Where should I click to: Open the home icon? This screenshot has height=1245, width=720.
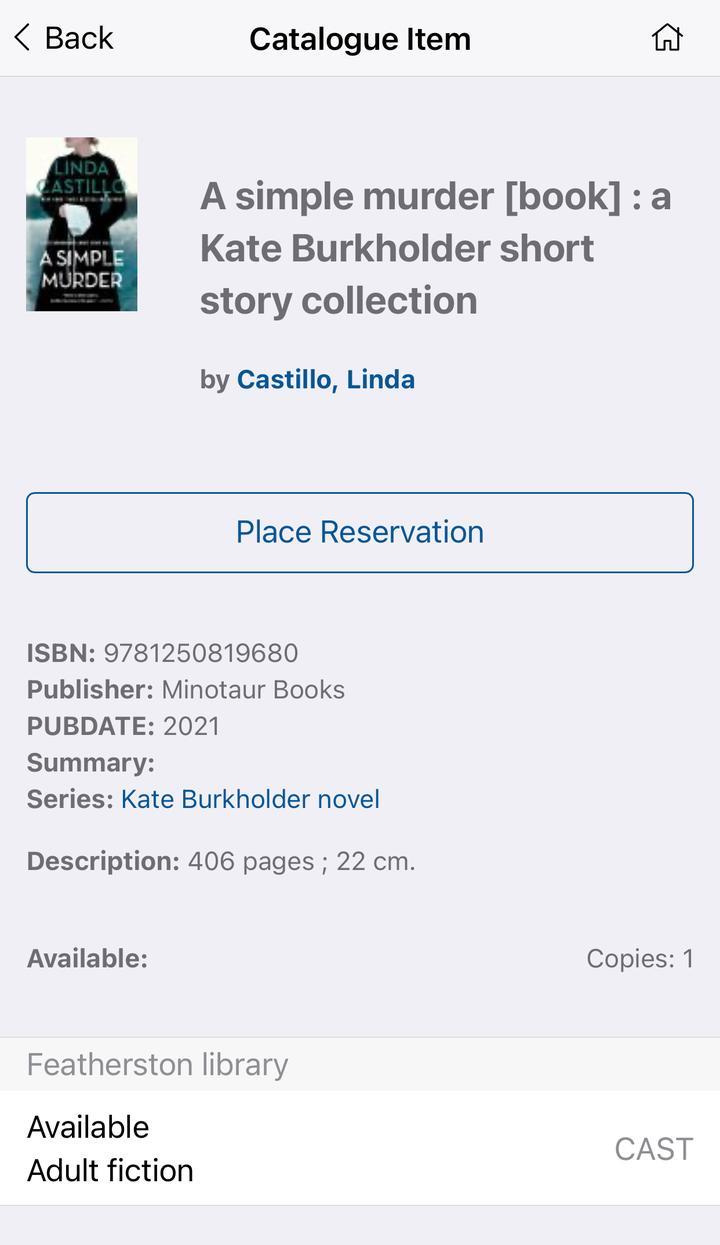click(x=667, y=38)
